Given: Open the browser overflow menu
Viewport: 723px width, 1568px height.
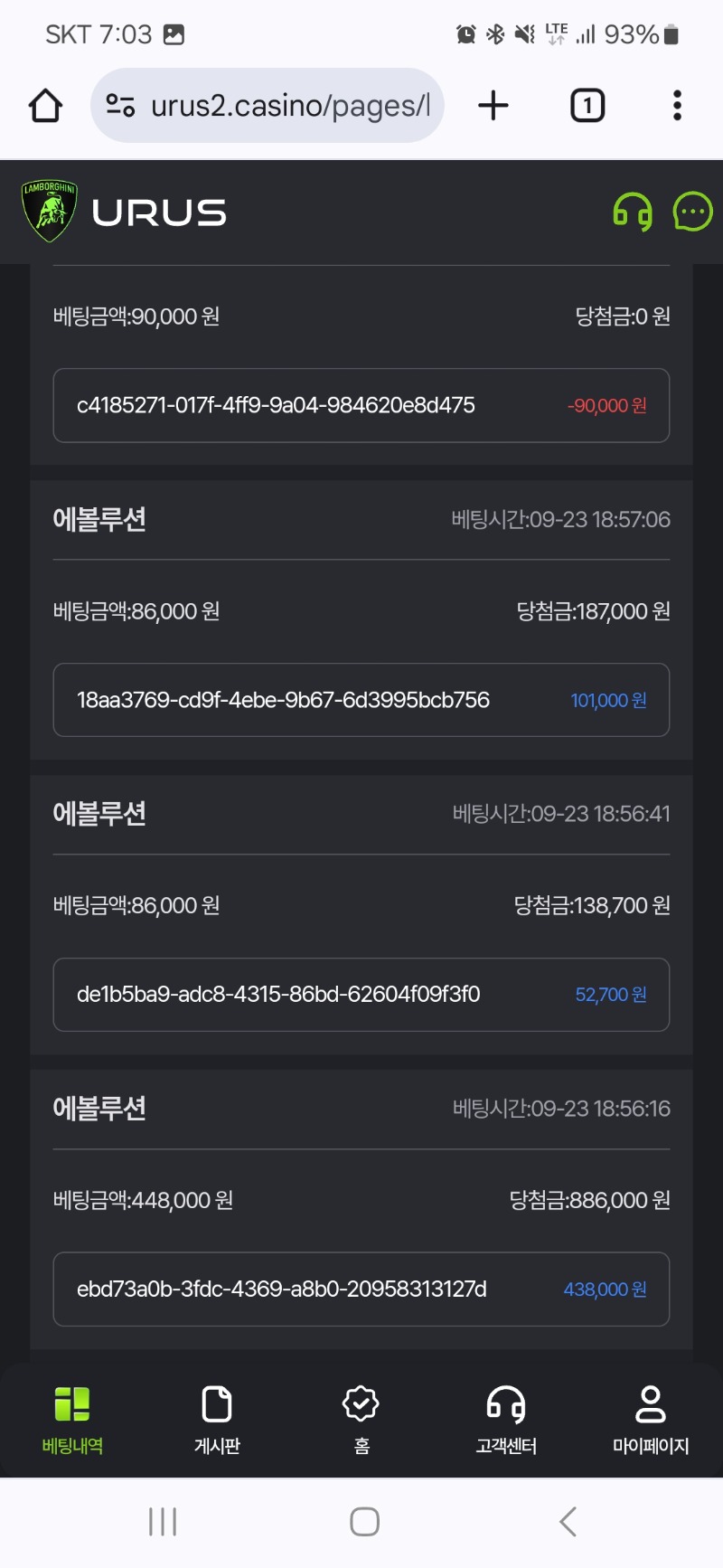Looking at the screenshot, I should (677, 106).
